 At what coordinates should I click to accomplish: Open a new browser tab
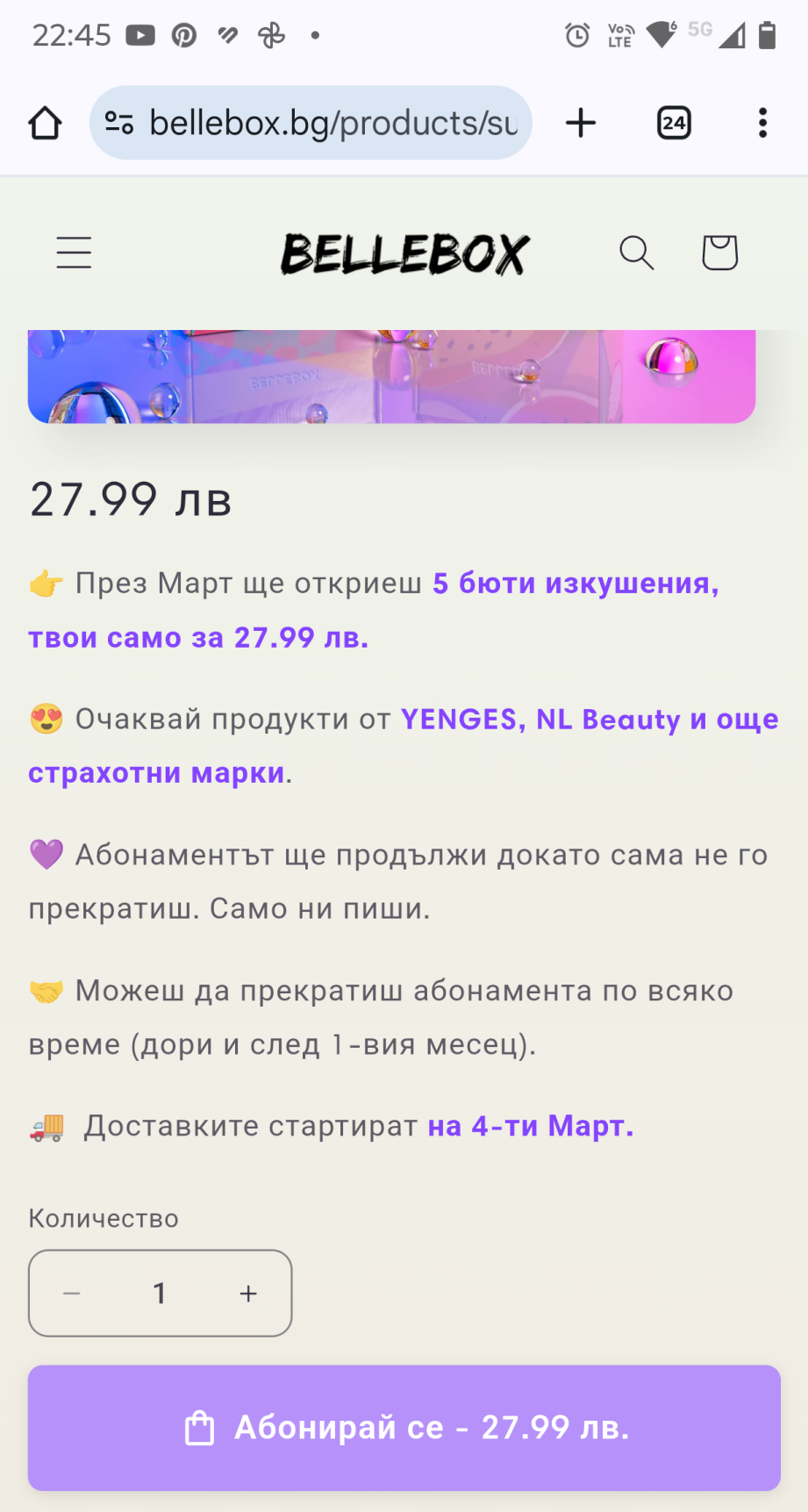click(581, 123)
